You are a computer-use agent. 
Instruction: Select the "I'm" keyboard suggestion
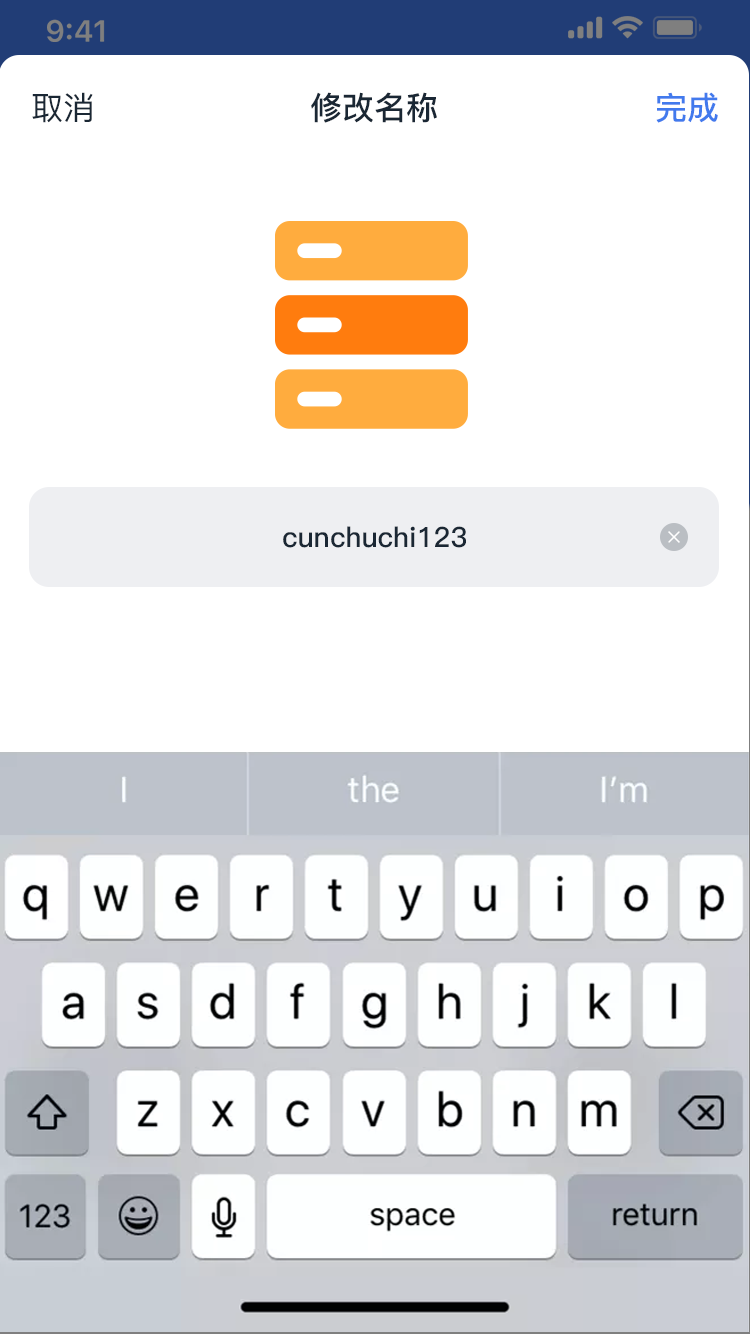pyautogui.click(x=624, y=791)
